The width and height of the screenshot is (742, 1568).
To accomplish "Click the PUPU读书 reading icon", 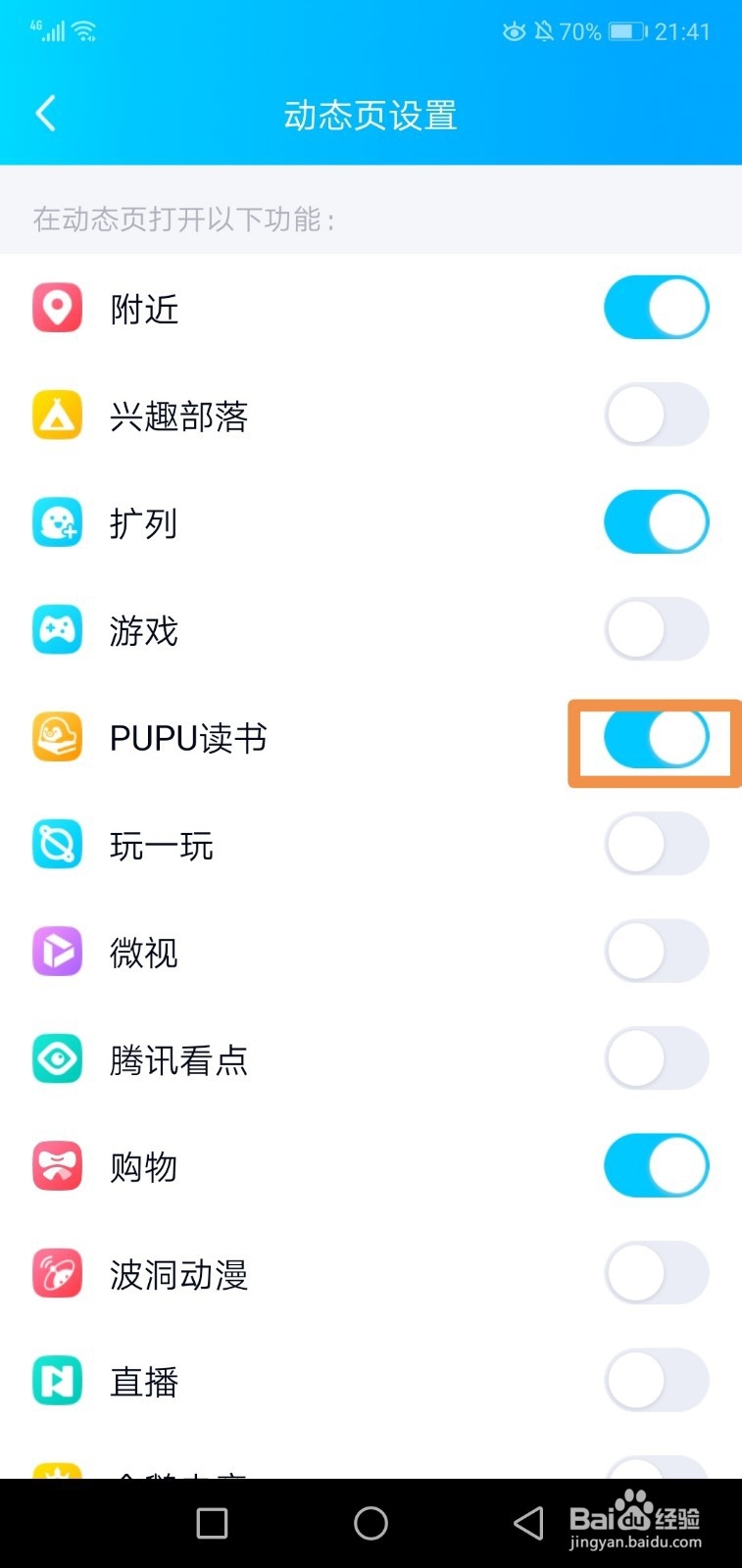I will [x=57, y=738].
